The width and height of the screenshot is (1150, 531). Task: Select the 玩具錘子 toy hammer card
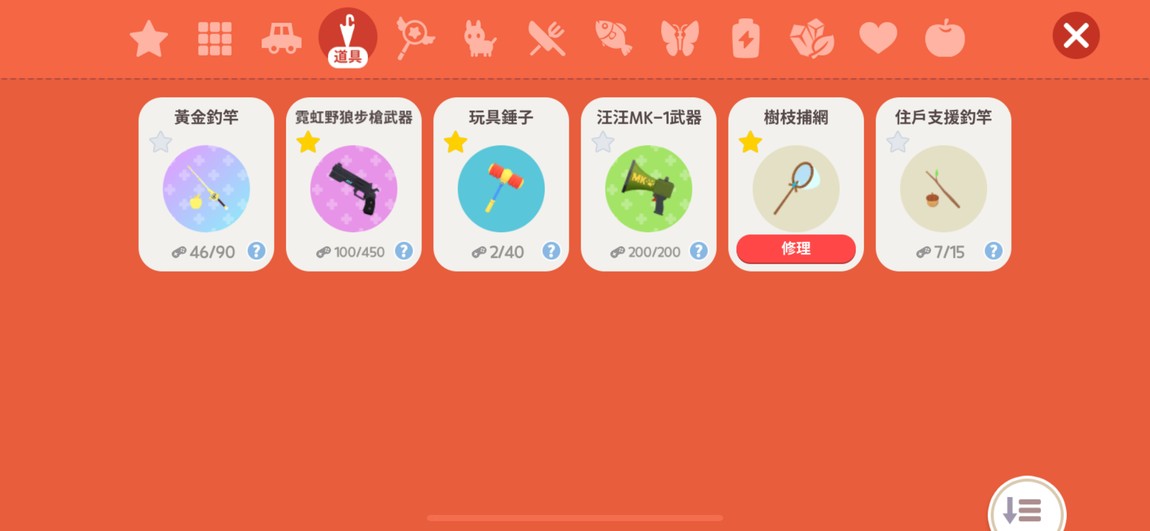501,188
